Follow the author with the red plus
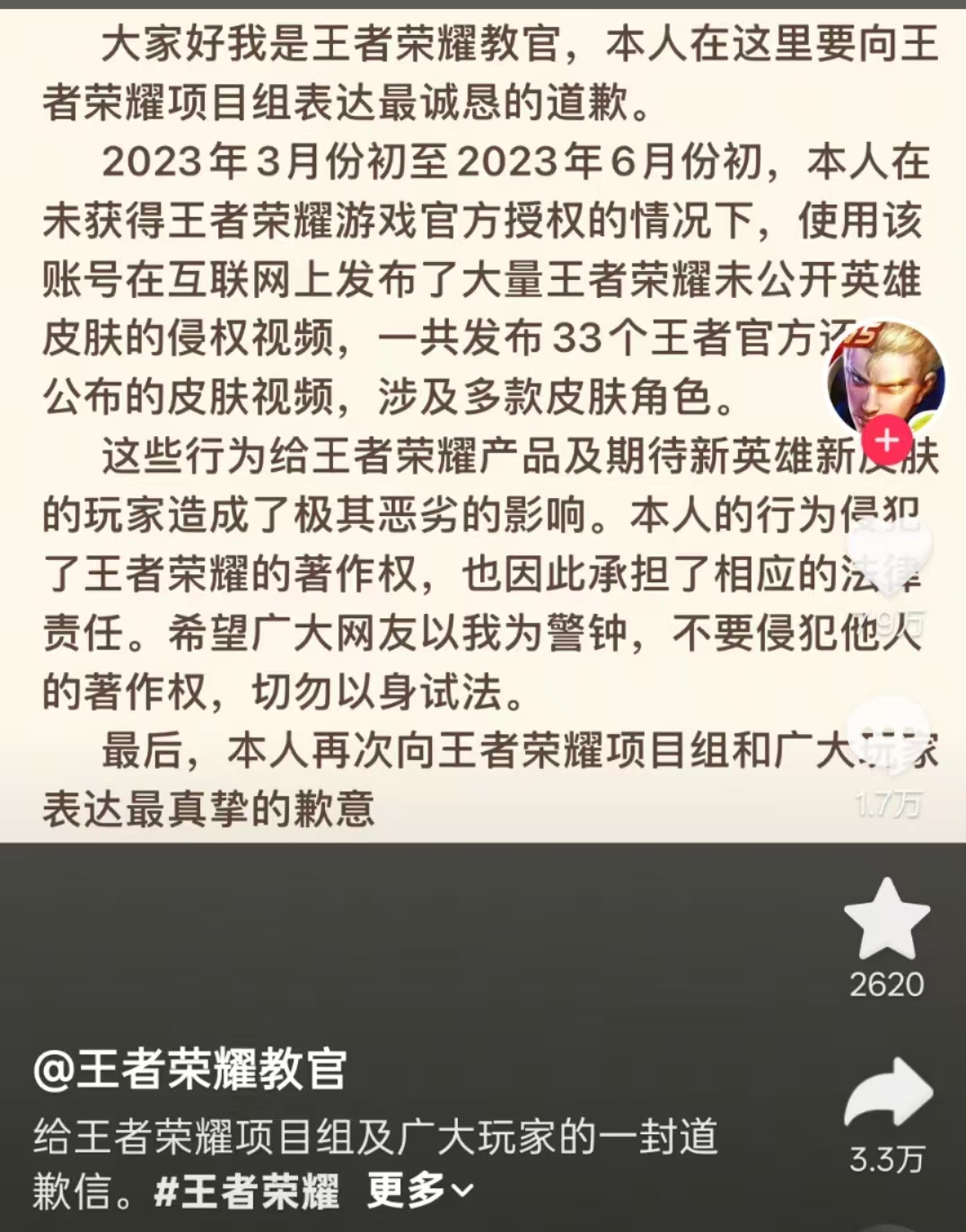This screenshot has width=966, height=1232. point(887,441)
